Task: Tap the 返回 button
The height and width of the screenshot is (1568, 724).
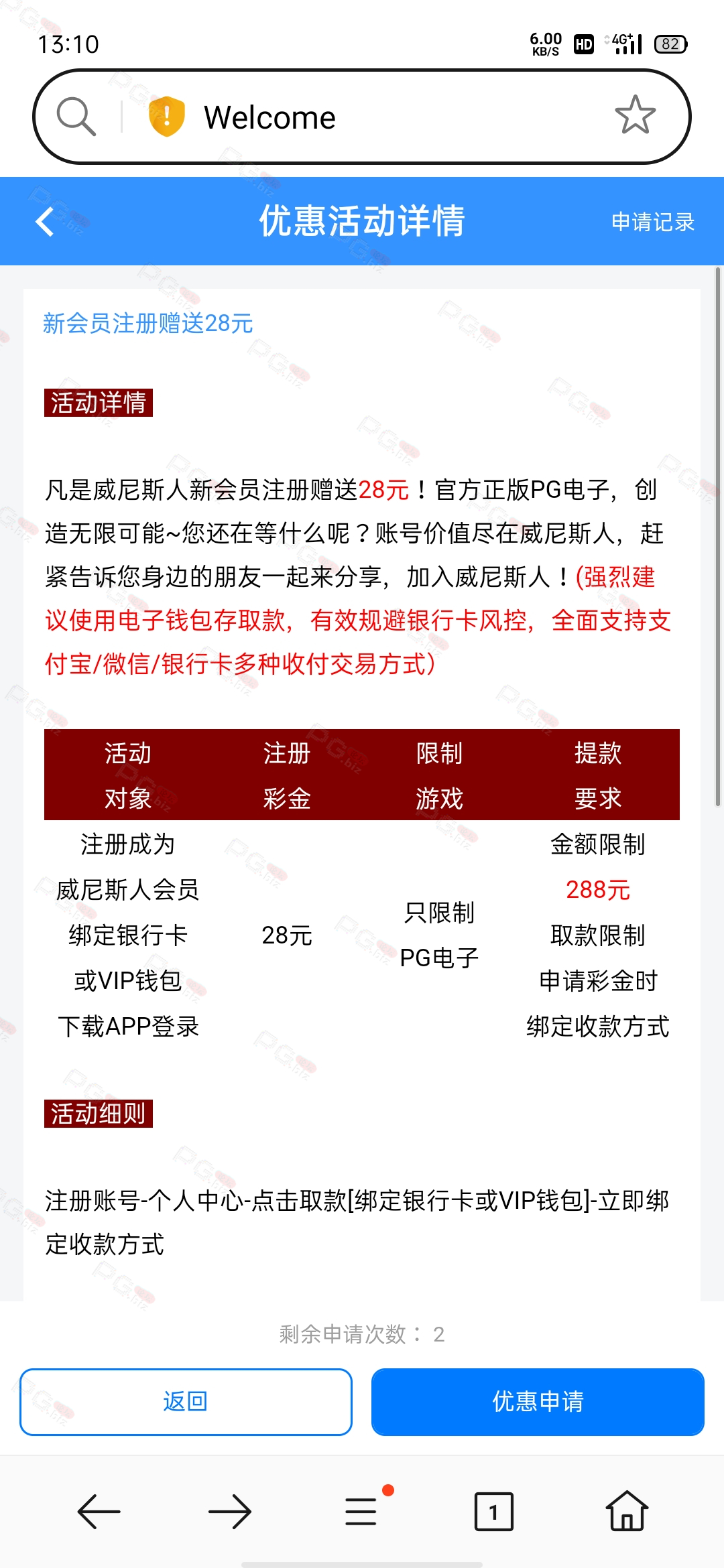Action: pyautogui.click(x=186, y=1401)
